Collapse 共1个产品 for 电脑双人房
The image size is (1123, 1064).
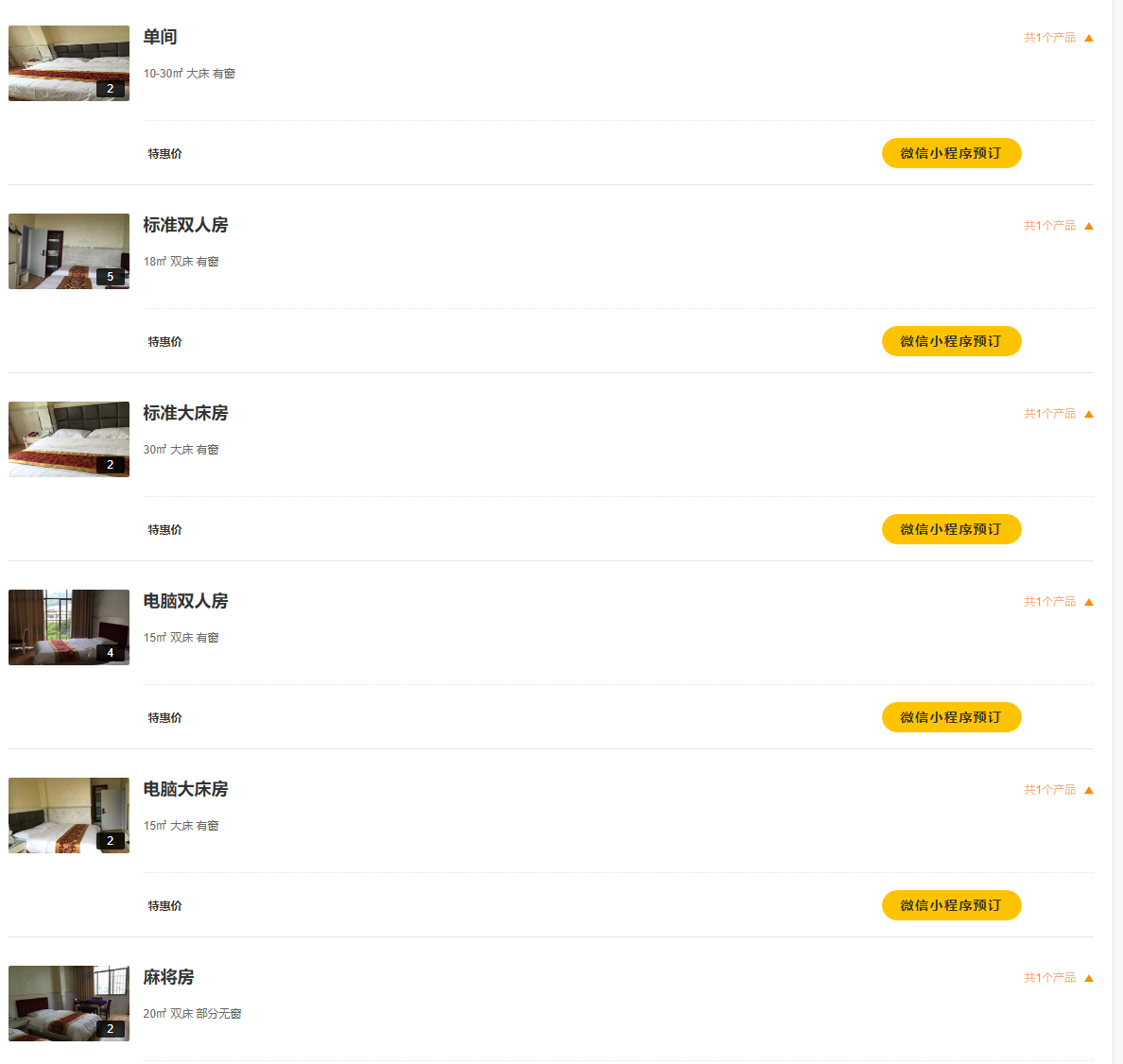click(1058, 602)
